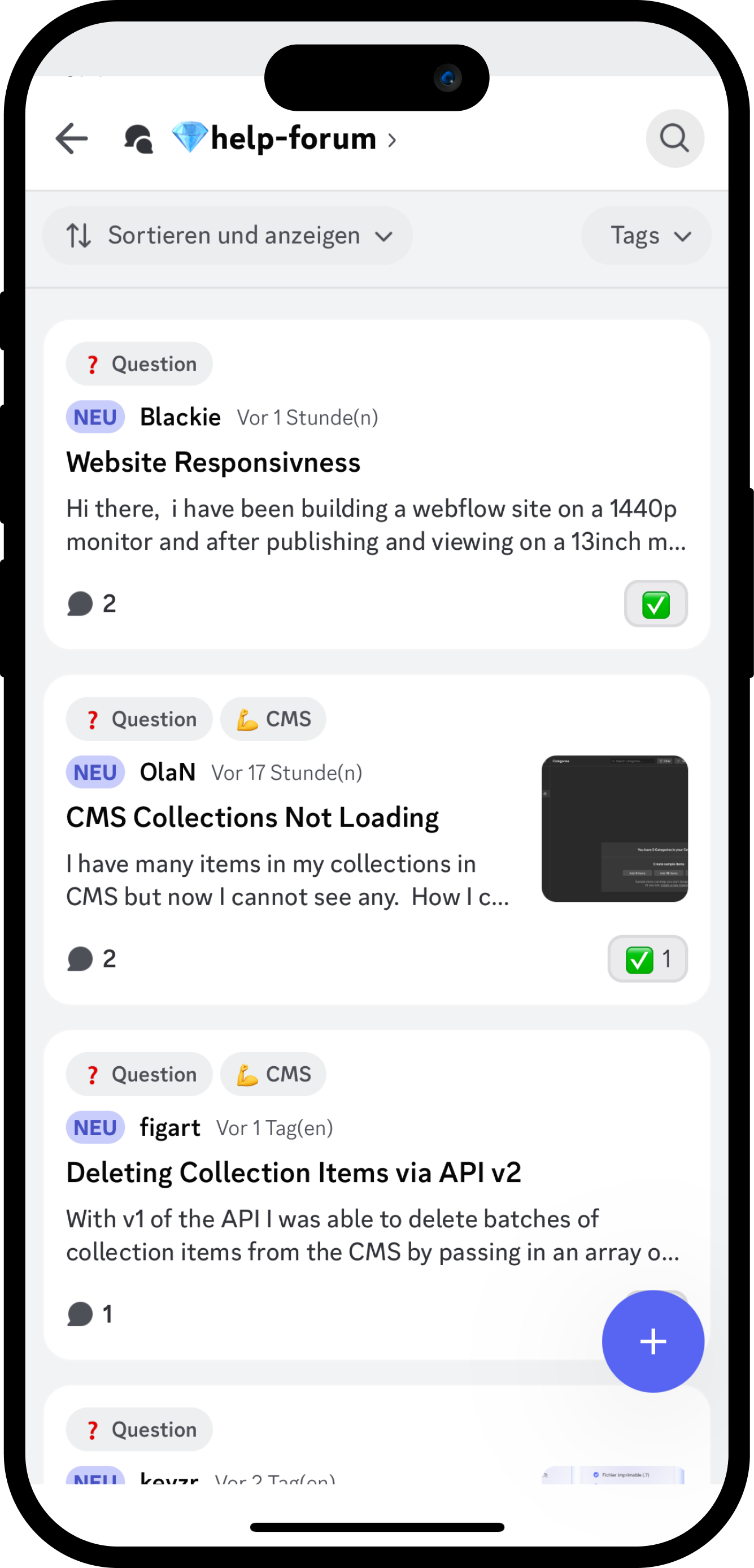Open the Tags filter dropdown
This screenshot has width=754, height=1568.
(x=646, y=236)
